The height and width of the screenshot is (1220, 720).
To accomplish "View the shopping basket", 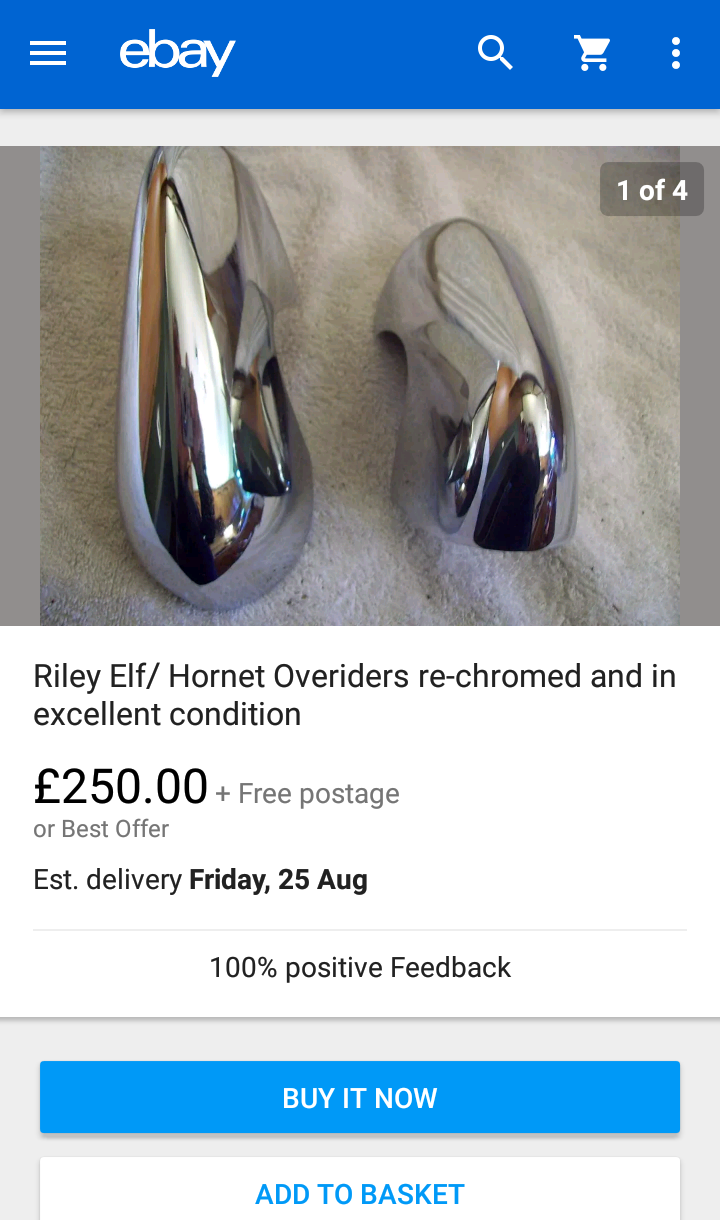I will pos(593,53).
